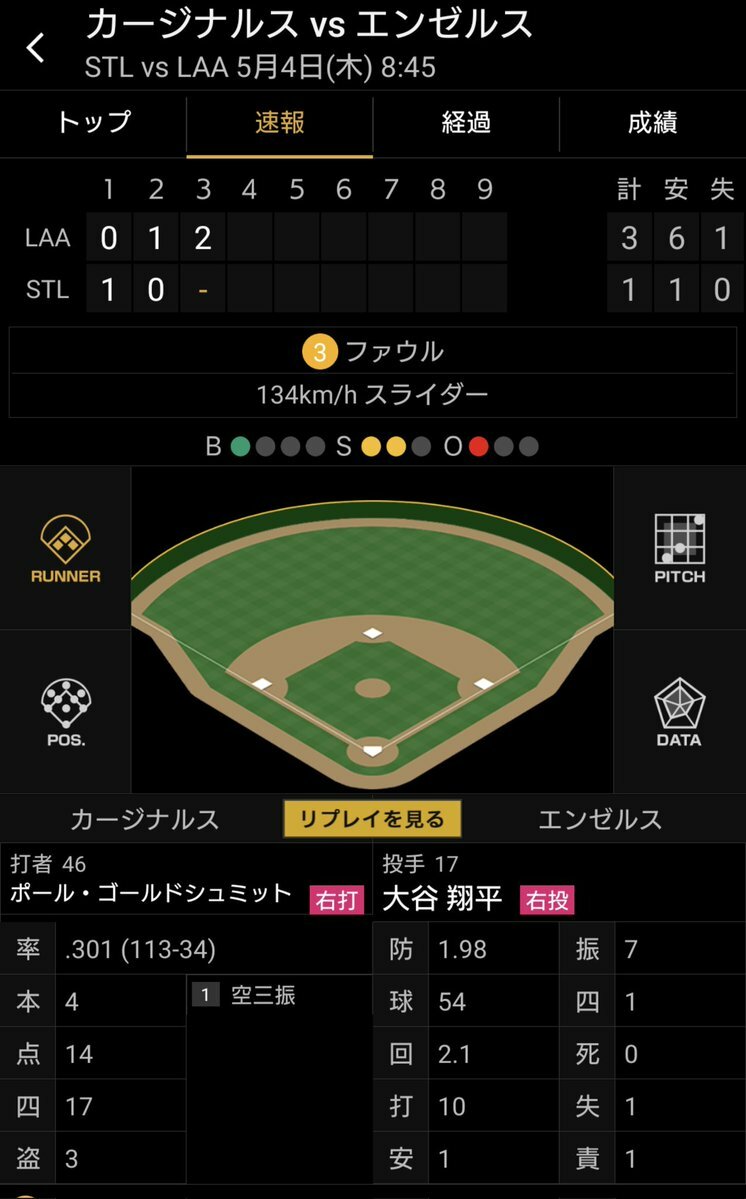This screenshot has width=746, height=1199.
Task: Open batter ポール・ゴールドシュミット details
Action: [x=150, y=894]
